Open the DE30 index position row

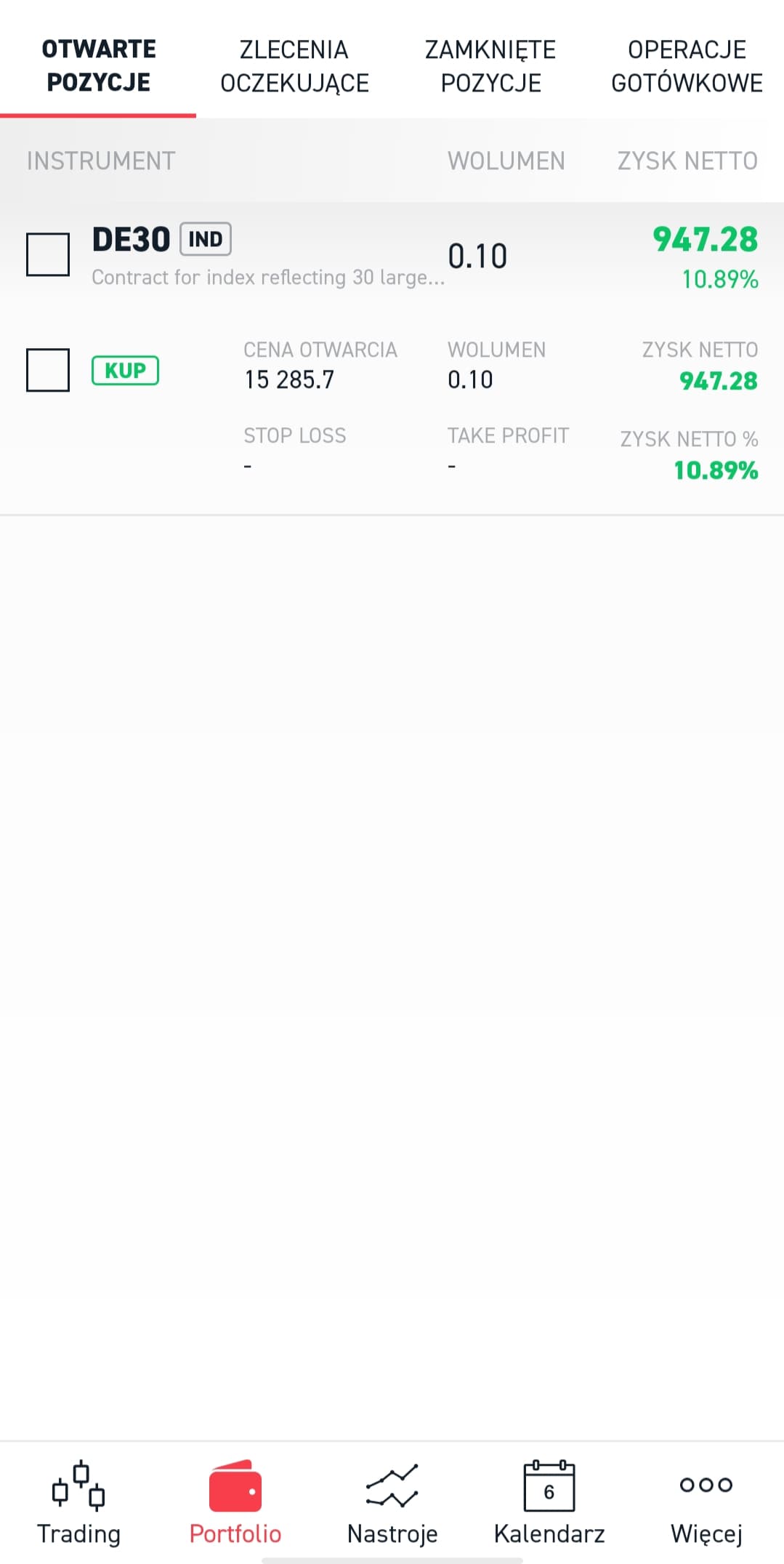click(x=392, y=257)
